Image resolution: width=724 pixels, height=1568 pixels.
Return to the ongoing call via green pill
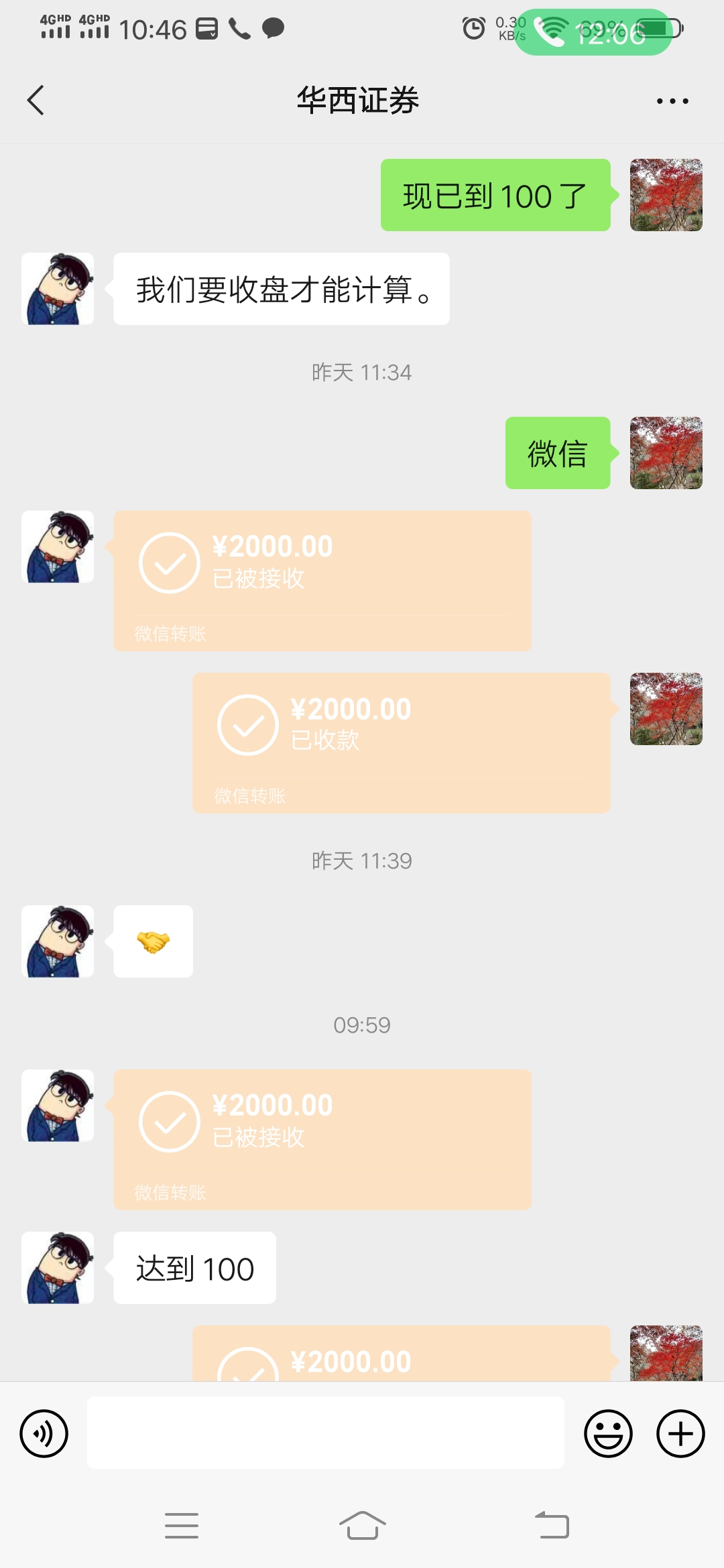[593, 32]
